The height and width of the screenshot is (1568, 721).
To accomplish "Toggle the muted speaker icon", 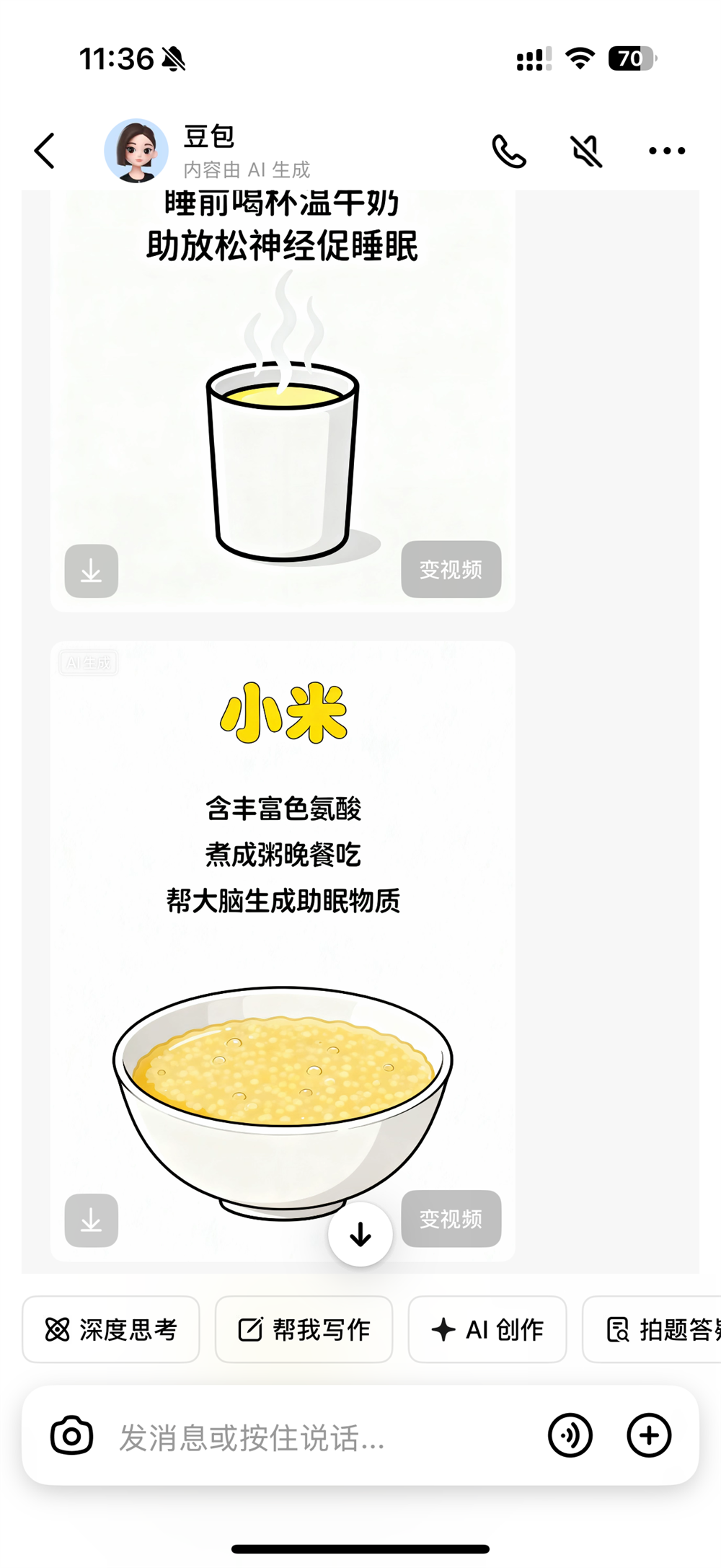I will (587, 151).
